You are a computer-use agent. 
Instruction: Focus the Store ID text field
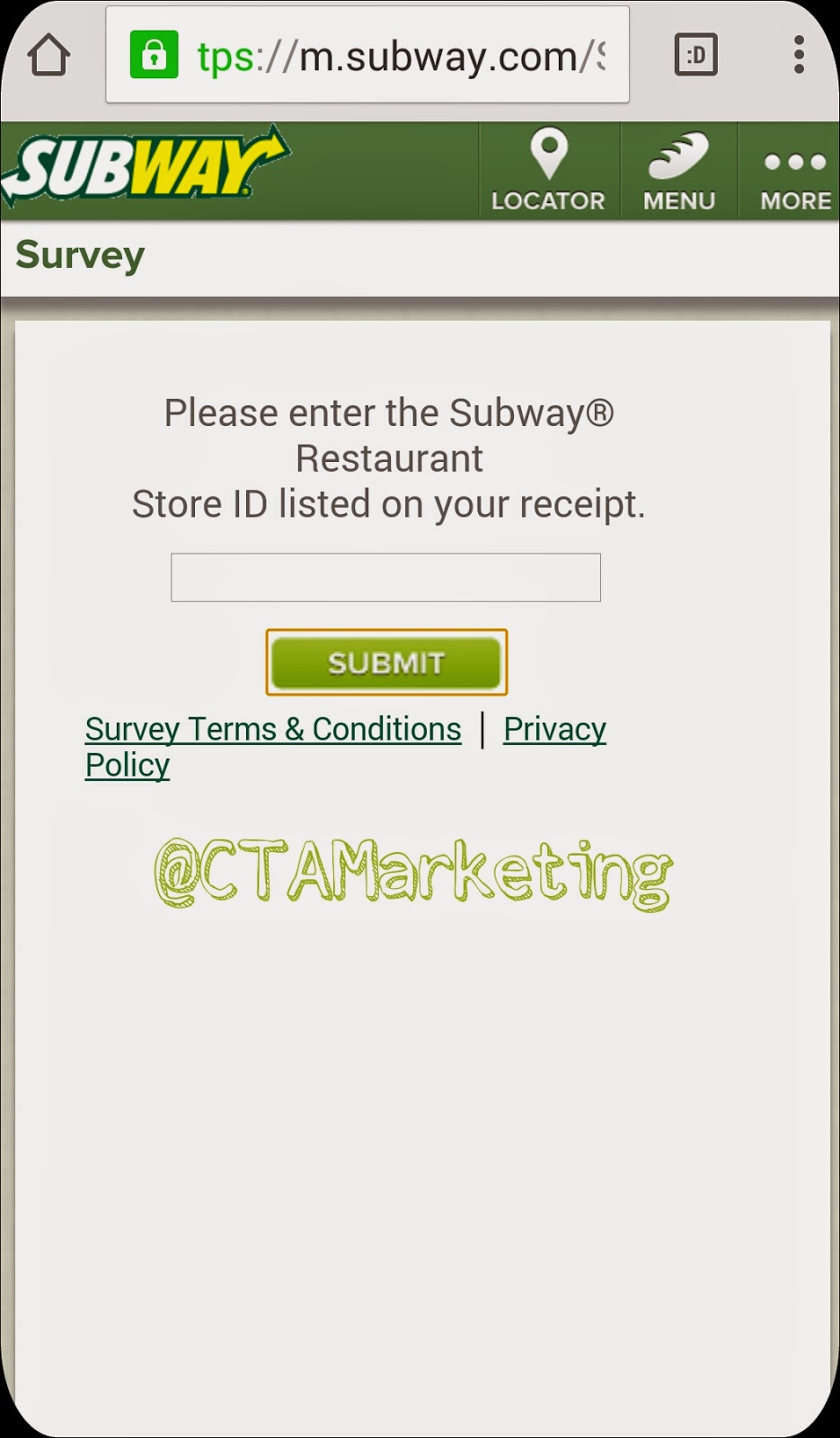coord(385,577)
